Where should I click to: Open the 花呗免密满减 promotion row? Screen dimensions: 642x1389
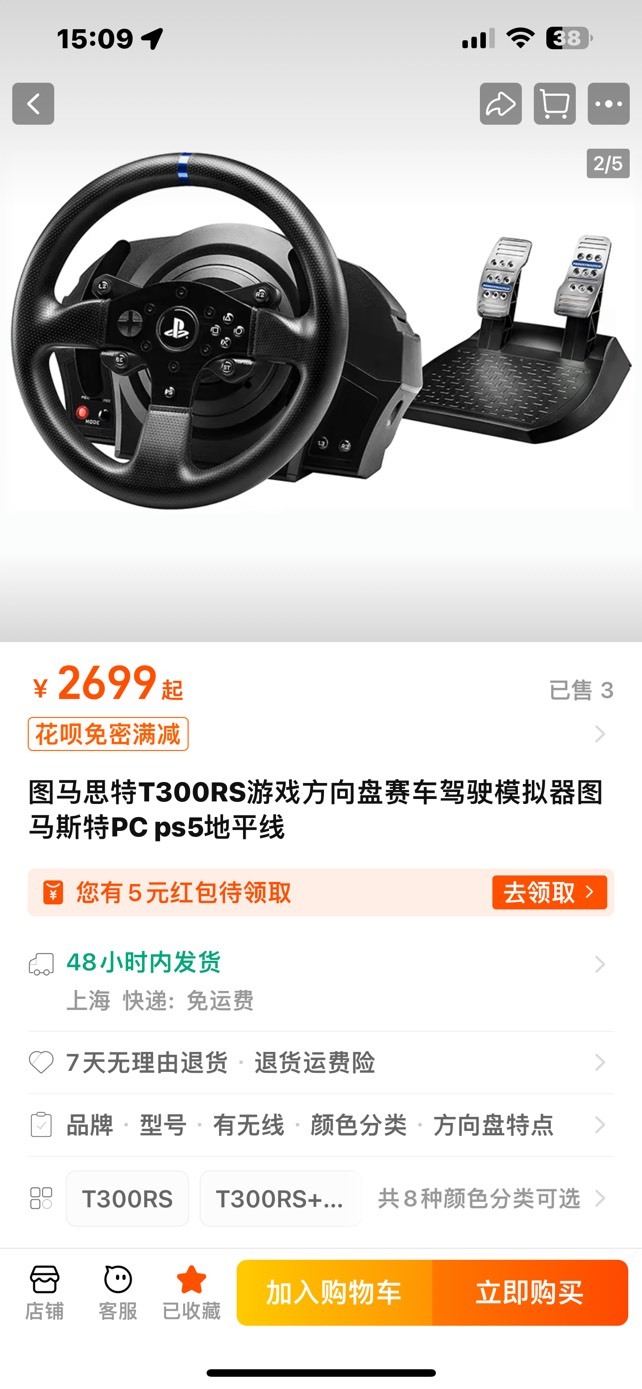[321, 734]
